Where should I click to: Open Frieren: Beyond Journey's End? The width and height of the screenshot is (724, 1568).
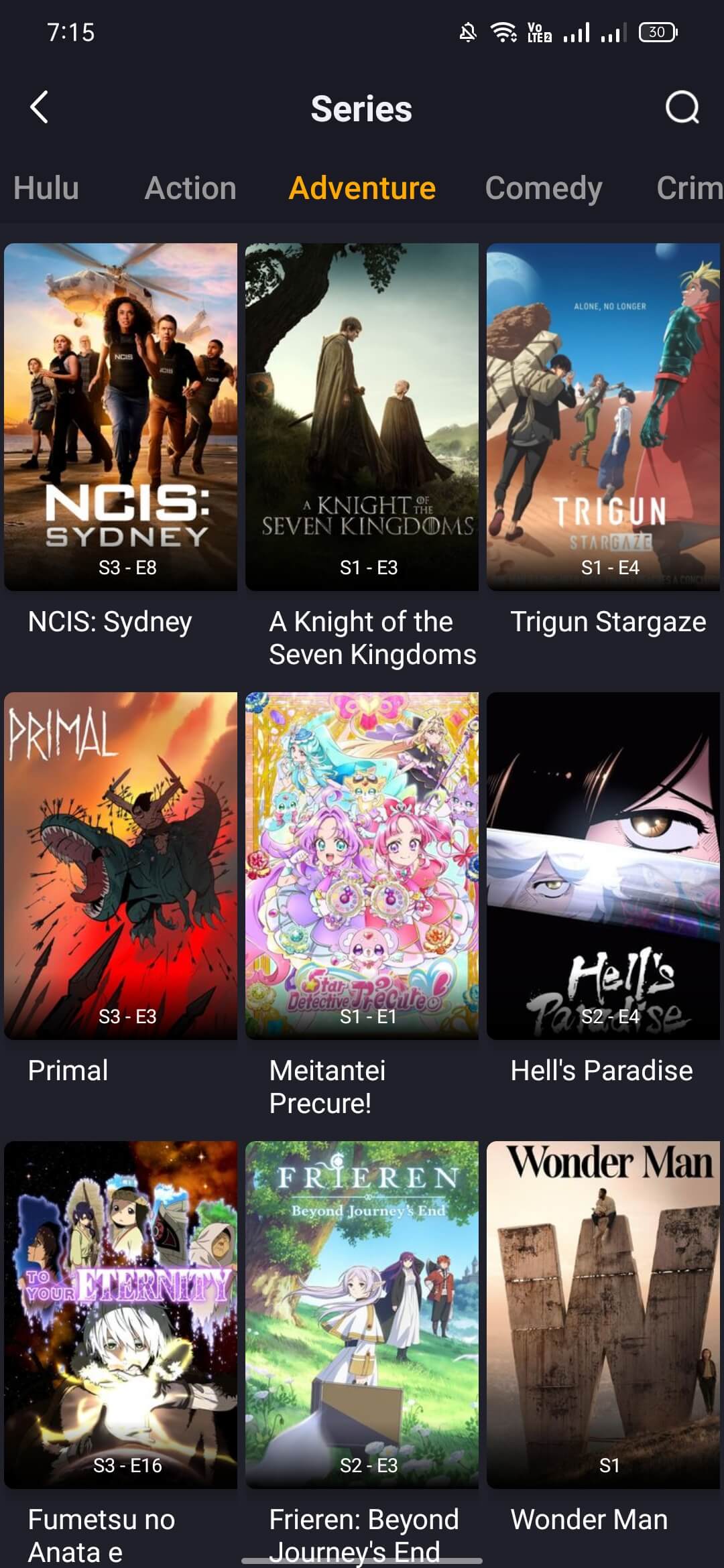pos(362,1315)
